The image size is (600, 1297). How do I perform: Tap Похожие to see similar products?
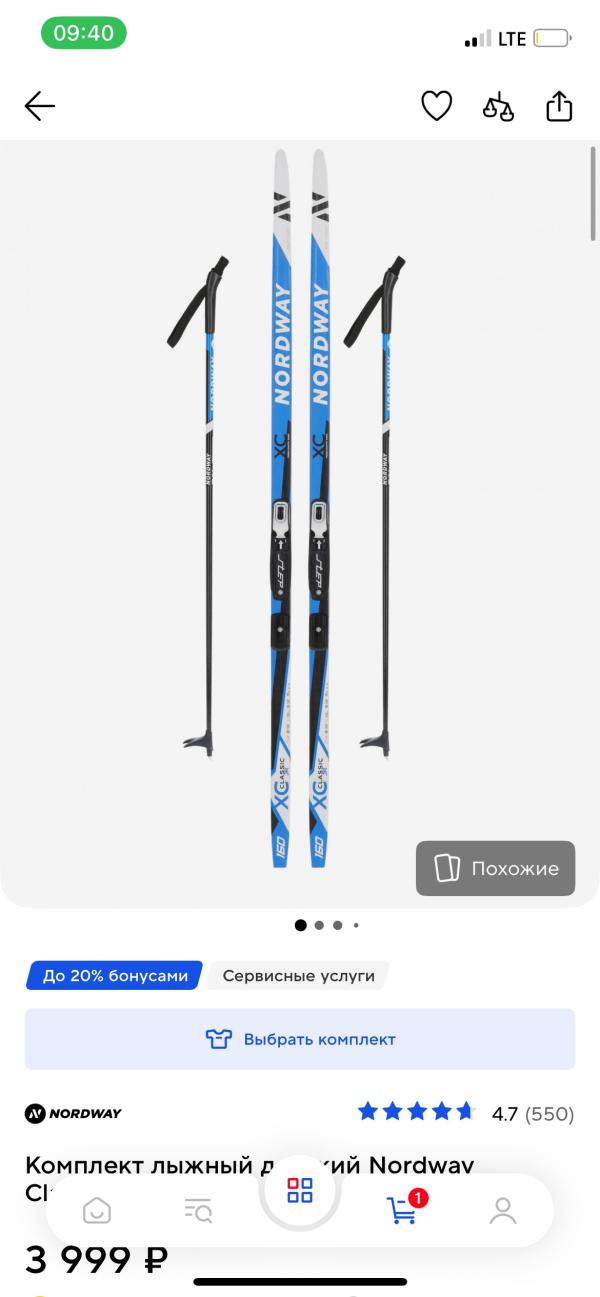[x=496, y=868]
